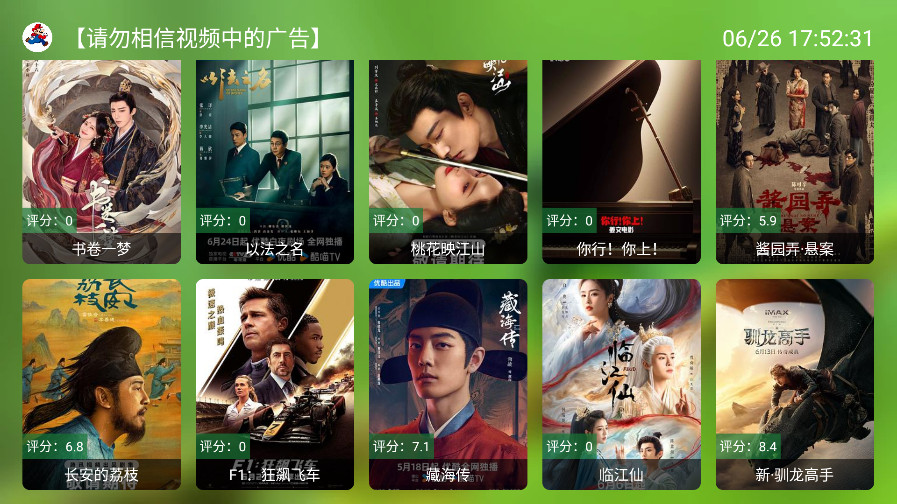Open 酱园弄·悬案 rated 5.9
This screenshot has height=504, width=897.
pyautogui.click(x=794, y=160)
